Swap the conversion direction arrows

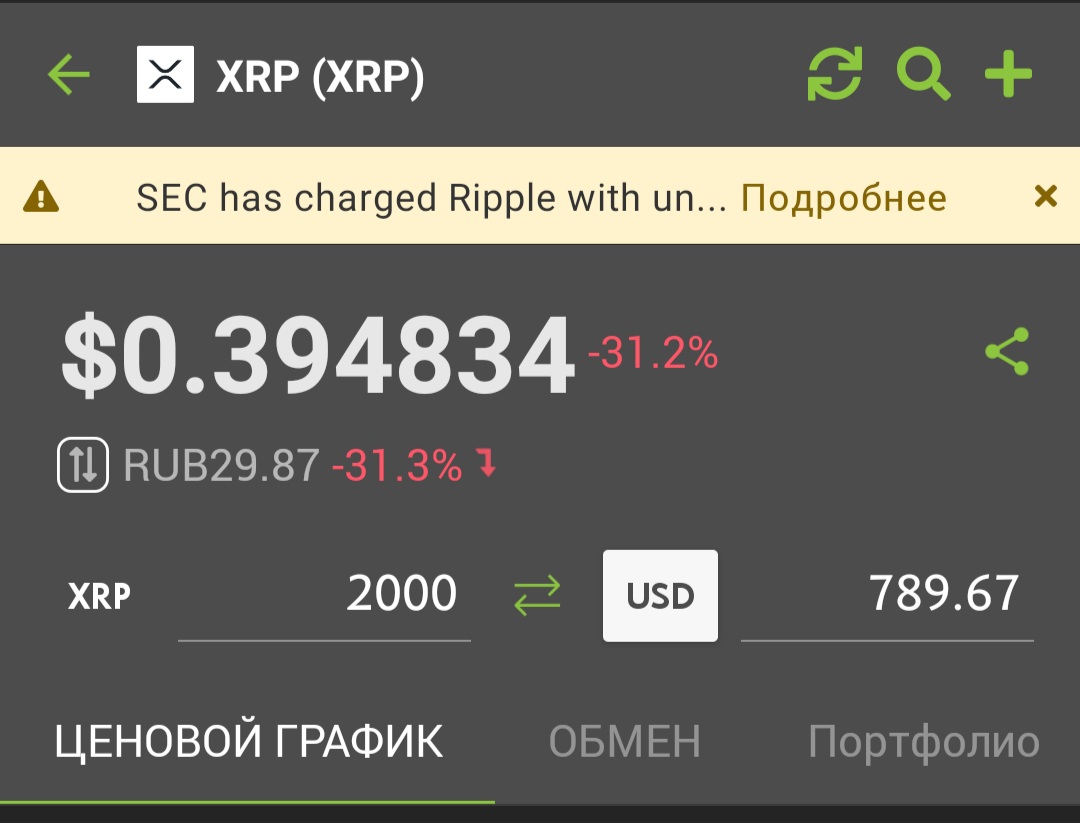coord(537,596)
